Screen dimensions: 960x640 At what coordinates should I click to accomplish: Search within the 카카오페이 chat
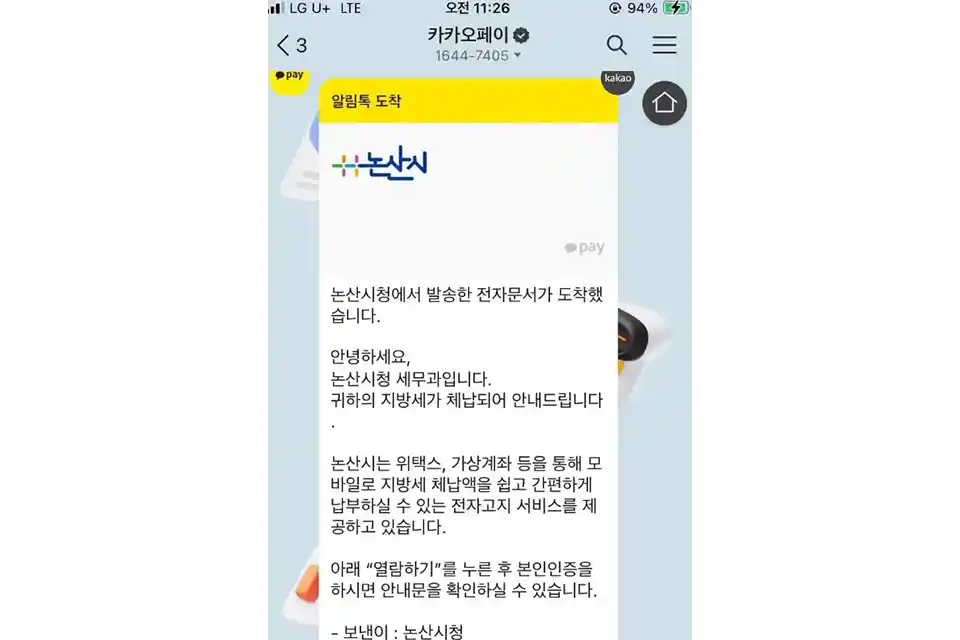pyautogui.click(x=617, y=45)
